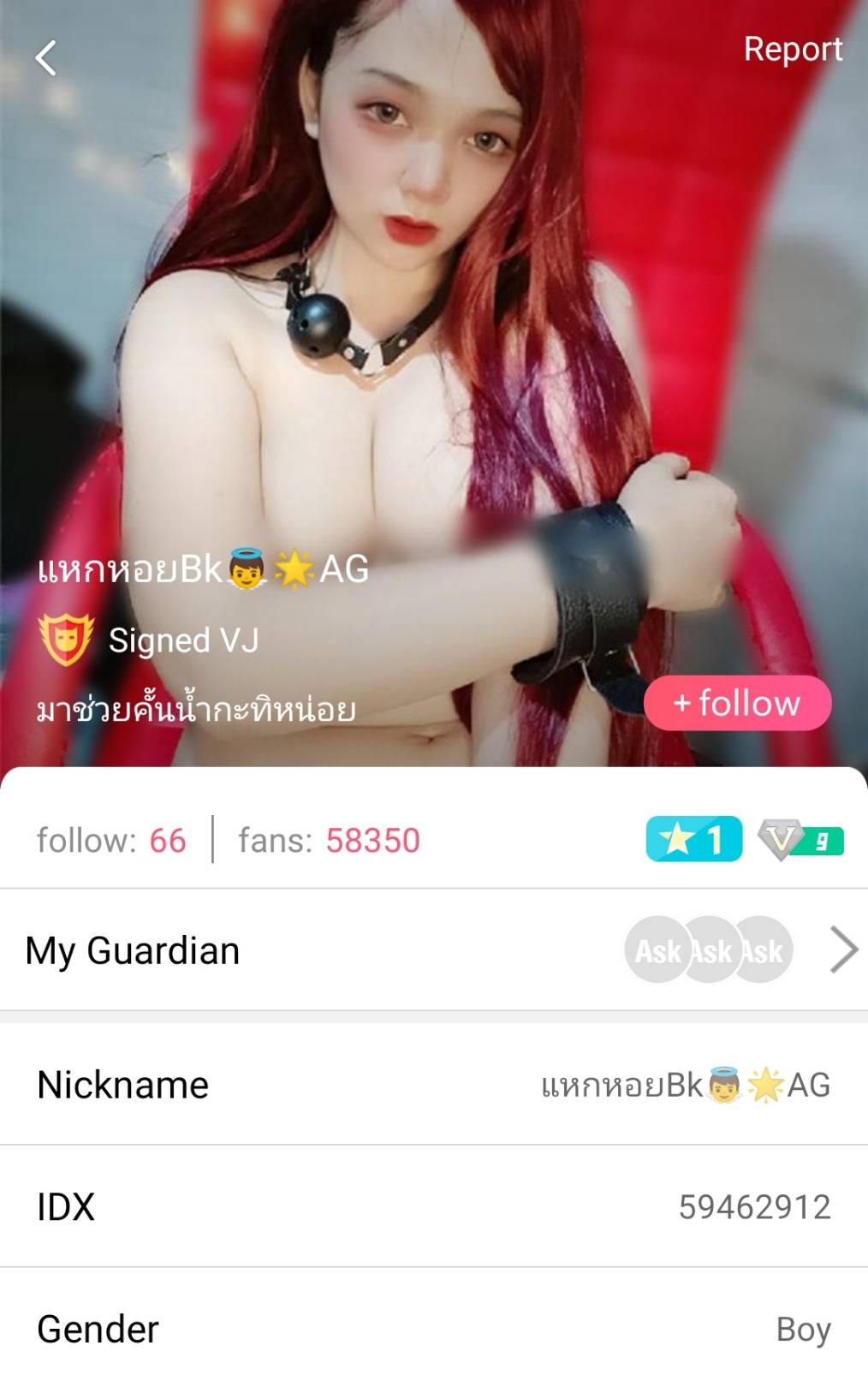Report this profile
Screen dimensions: 868x1381
(x=792, y=50)
